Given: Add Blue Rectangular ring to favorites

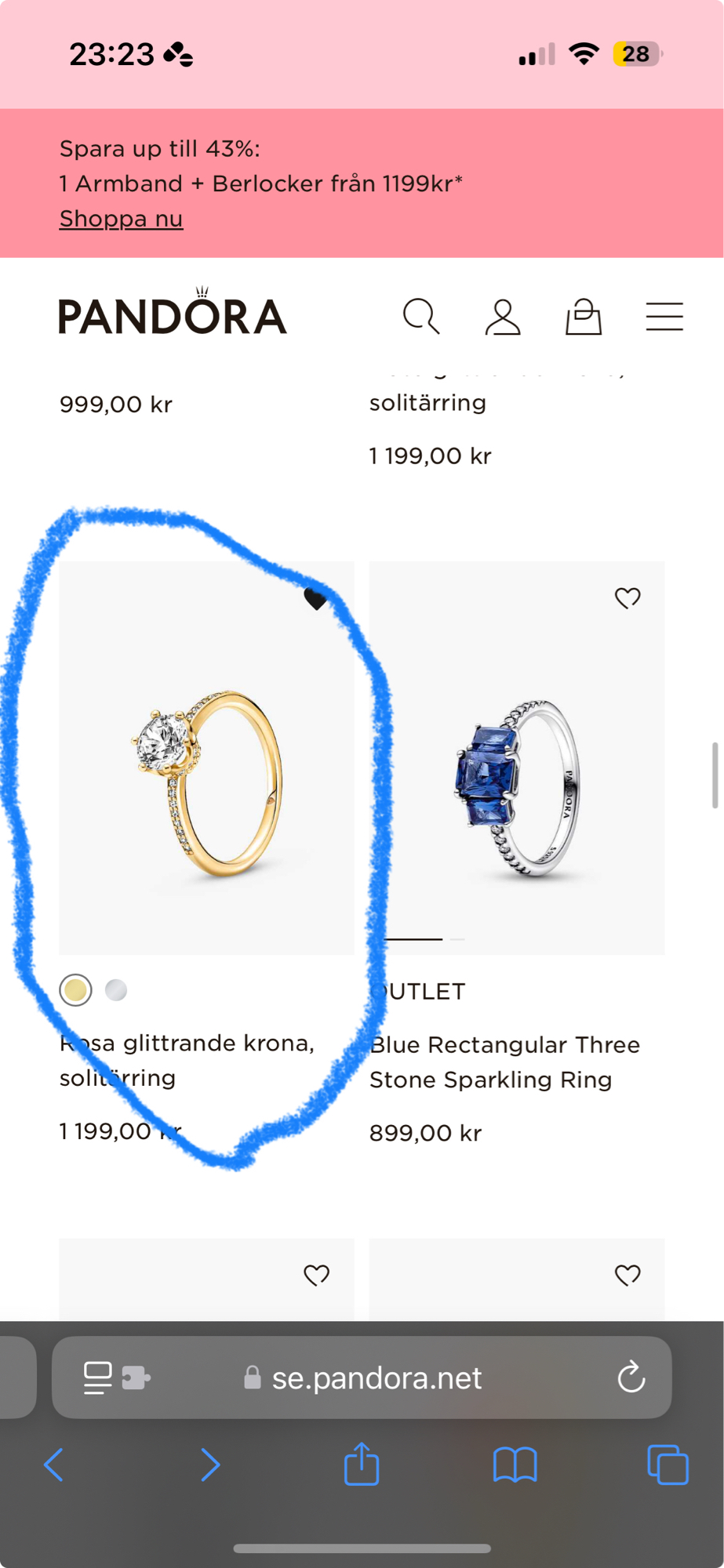Looking at the screenshot, I should [x=628, y=598].
